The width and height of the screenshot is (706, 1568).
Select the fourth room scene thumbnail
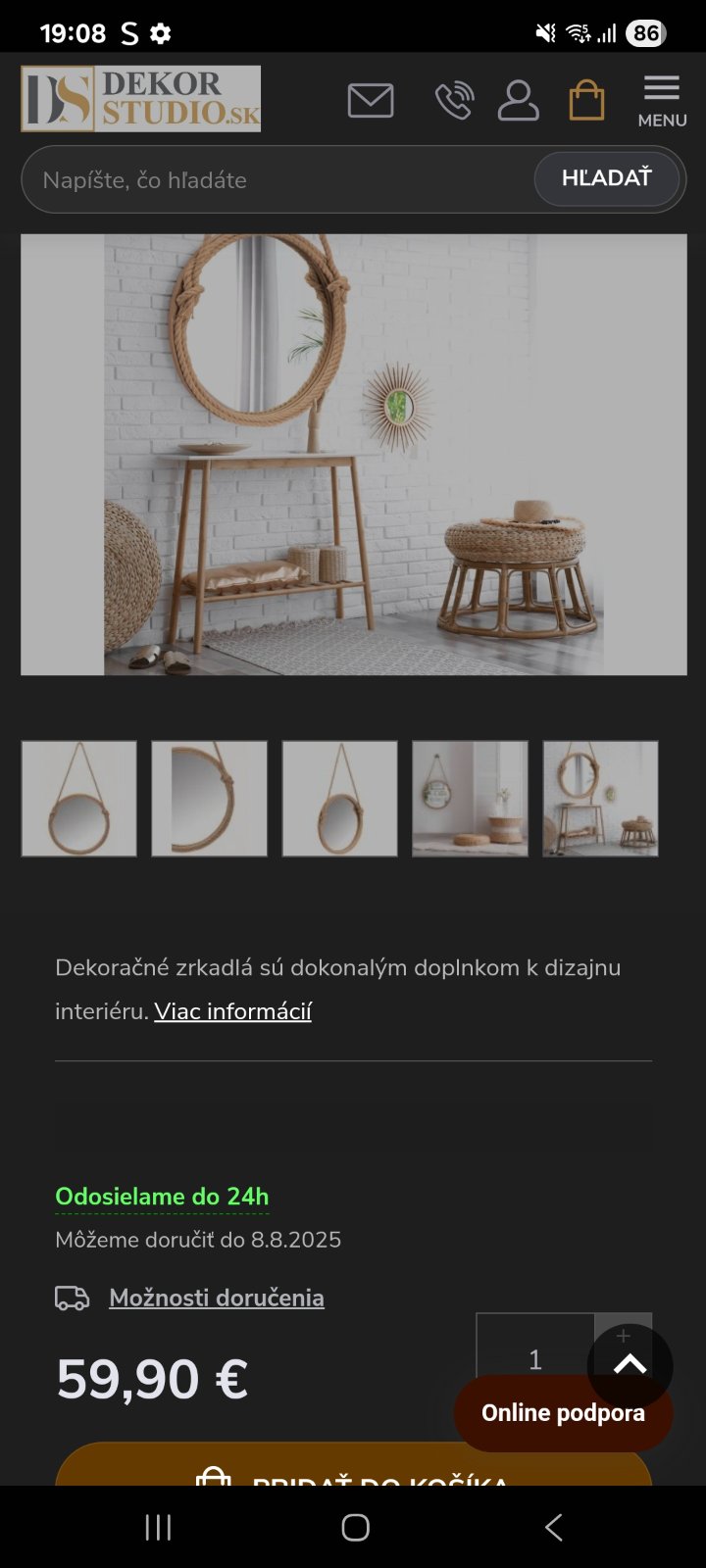pos(470,799)
